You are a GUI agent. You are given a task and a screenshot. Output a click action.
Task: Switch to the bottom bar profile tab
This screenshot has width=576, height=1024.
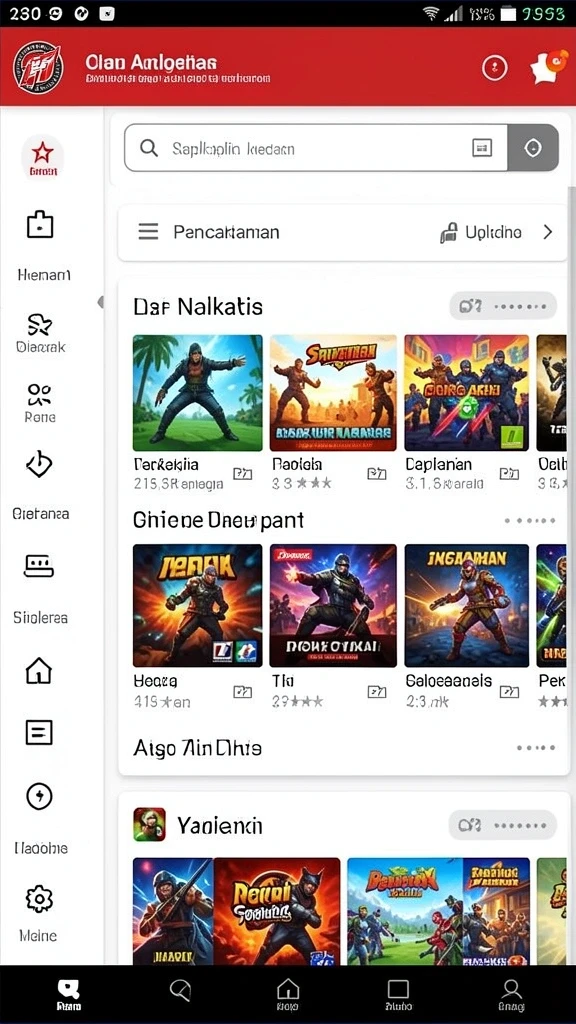[x=511, y=995]
